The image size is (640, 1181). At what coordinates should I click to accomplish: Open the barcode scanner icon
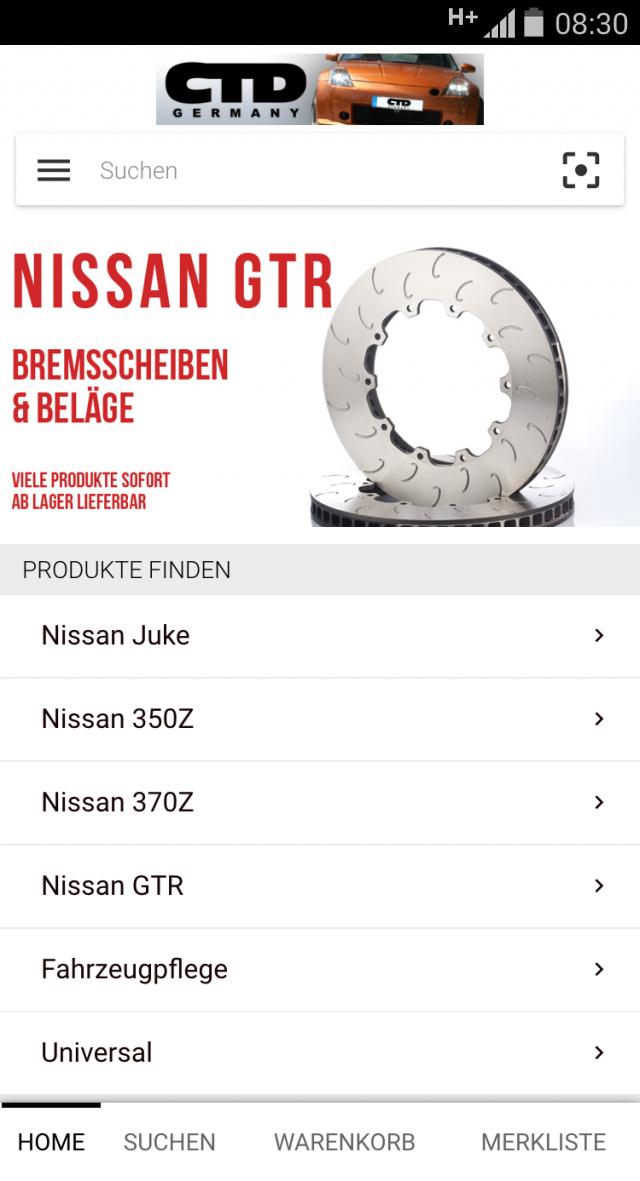coord(581,170)
